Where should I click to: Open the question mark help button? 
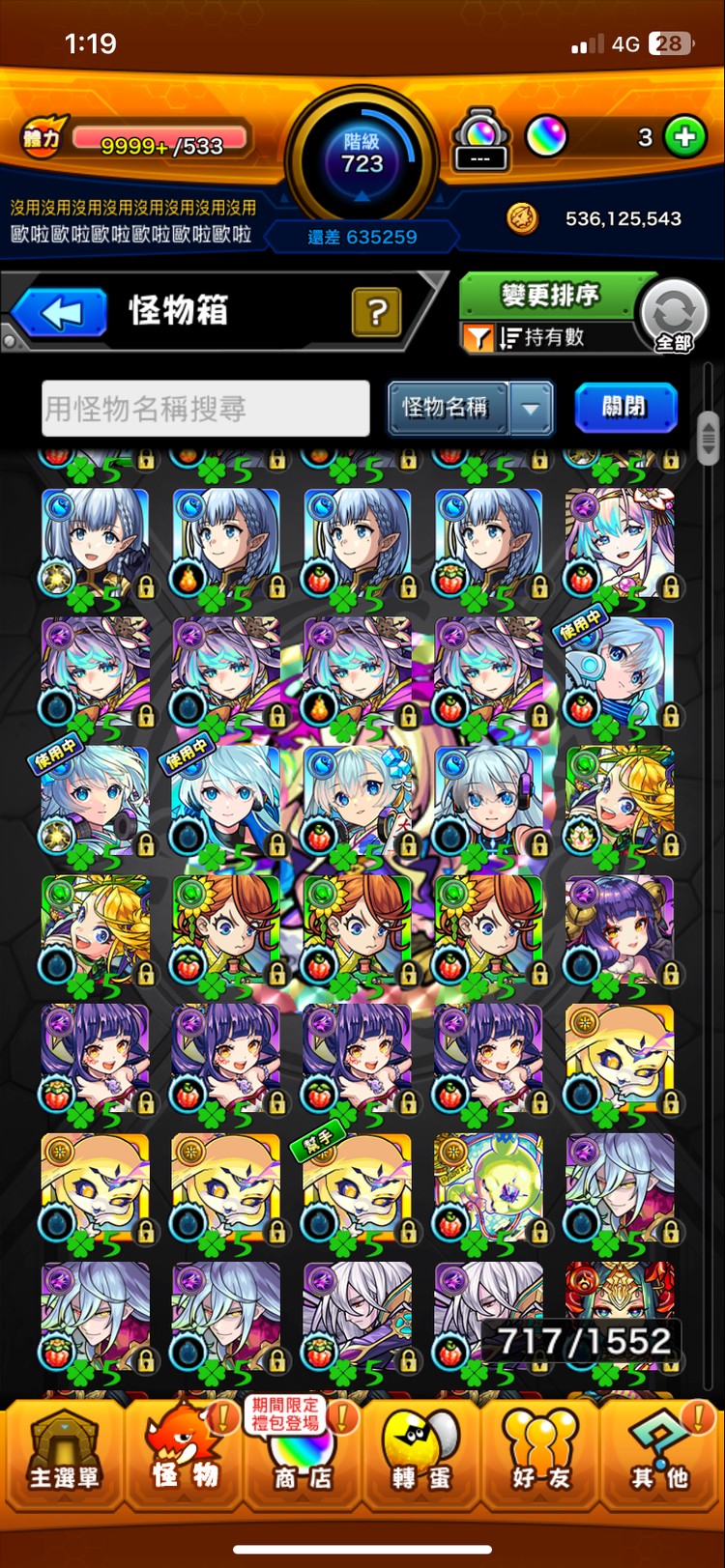(377, 313)
